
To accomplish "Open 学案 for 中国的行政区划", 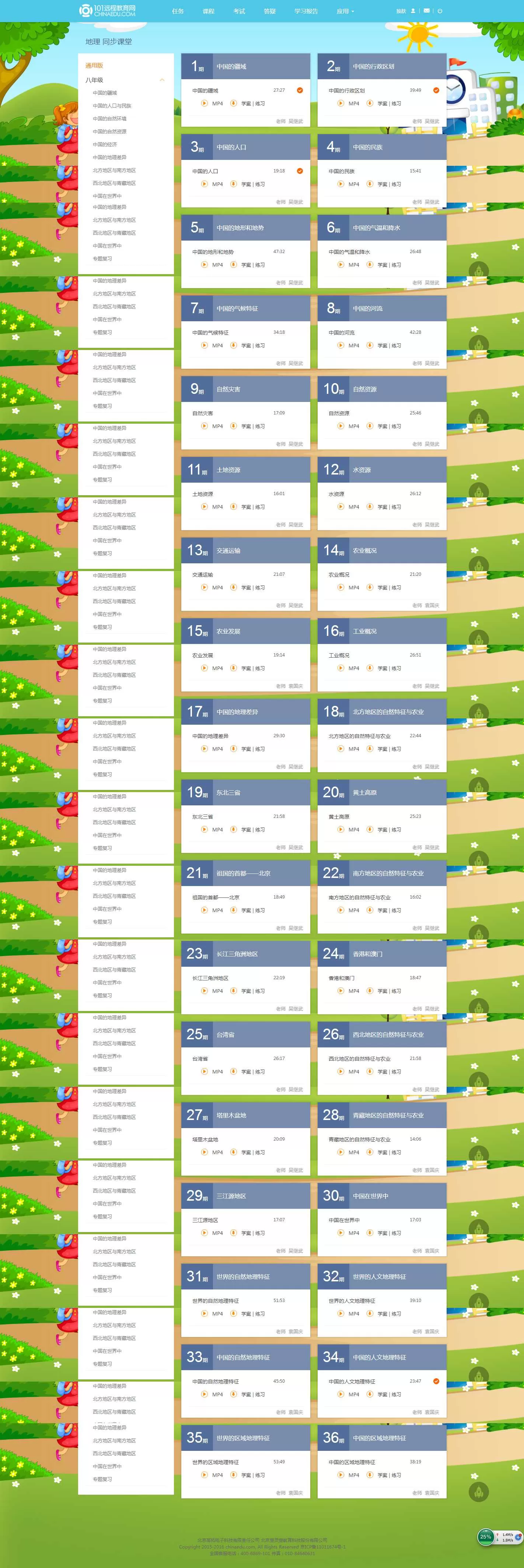I will pyautogui.click(x=382, y=104).
